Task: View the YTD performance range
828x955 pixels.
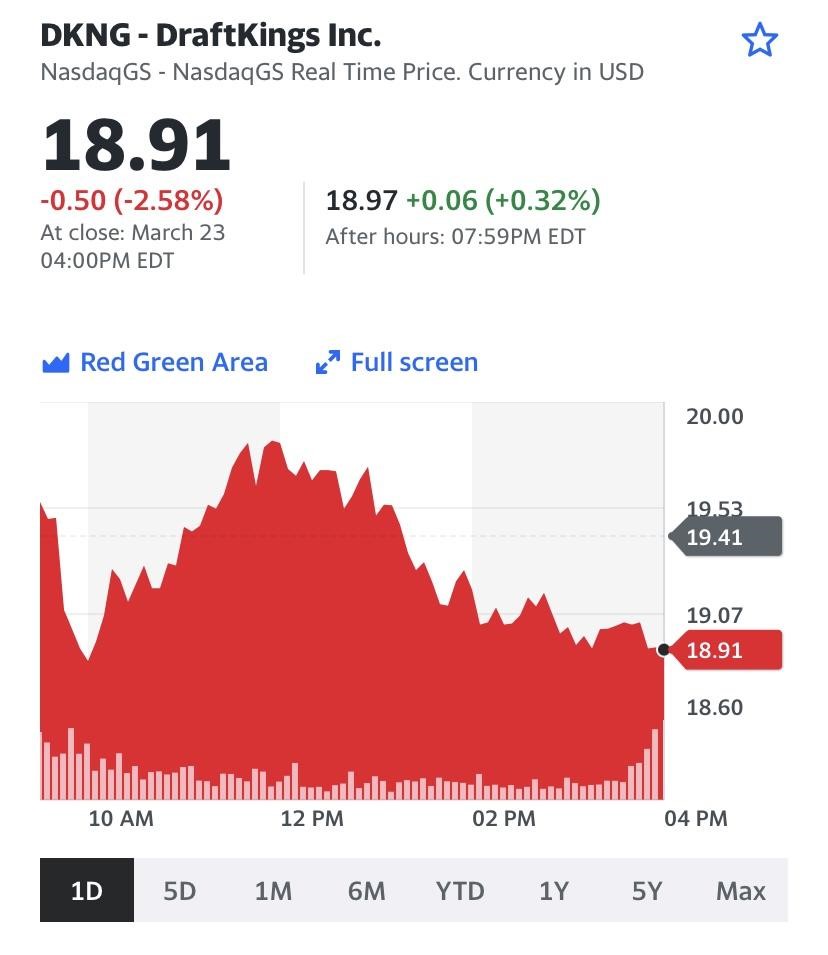Action: click(460, 890)
